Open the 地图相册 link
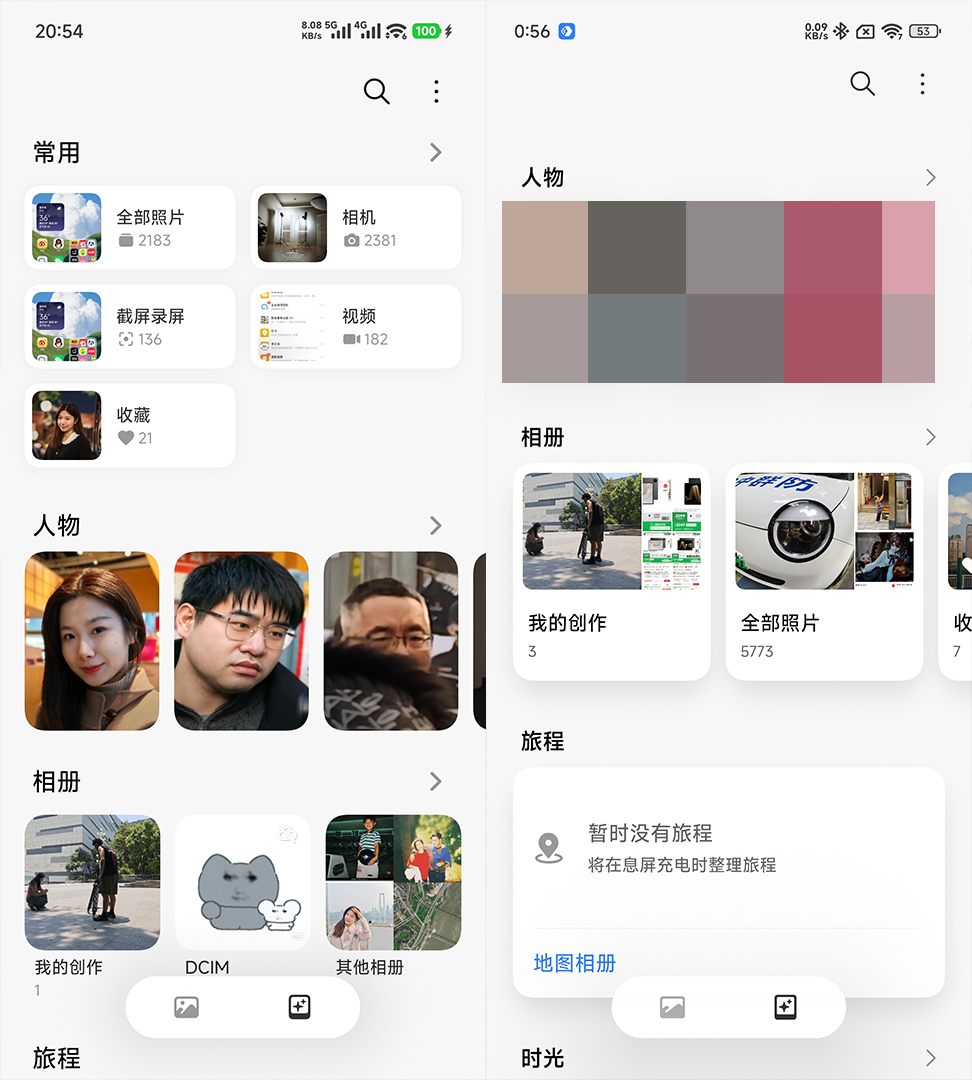Screen dimensions: 972x1080 [x=574, y=963]
